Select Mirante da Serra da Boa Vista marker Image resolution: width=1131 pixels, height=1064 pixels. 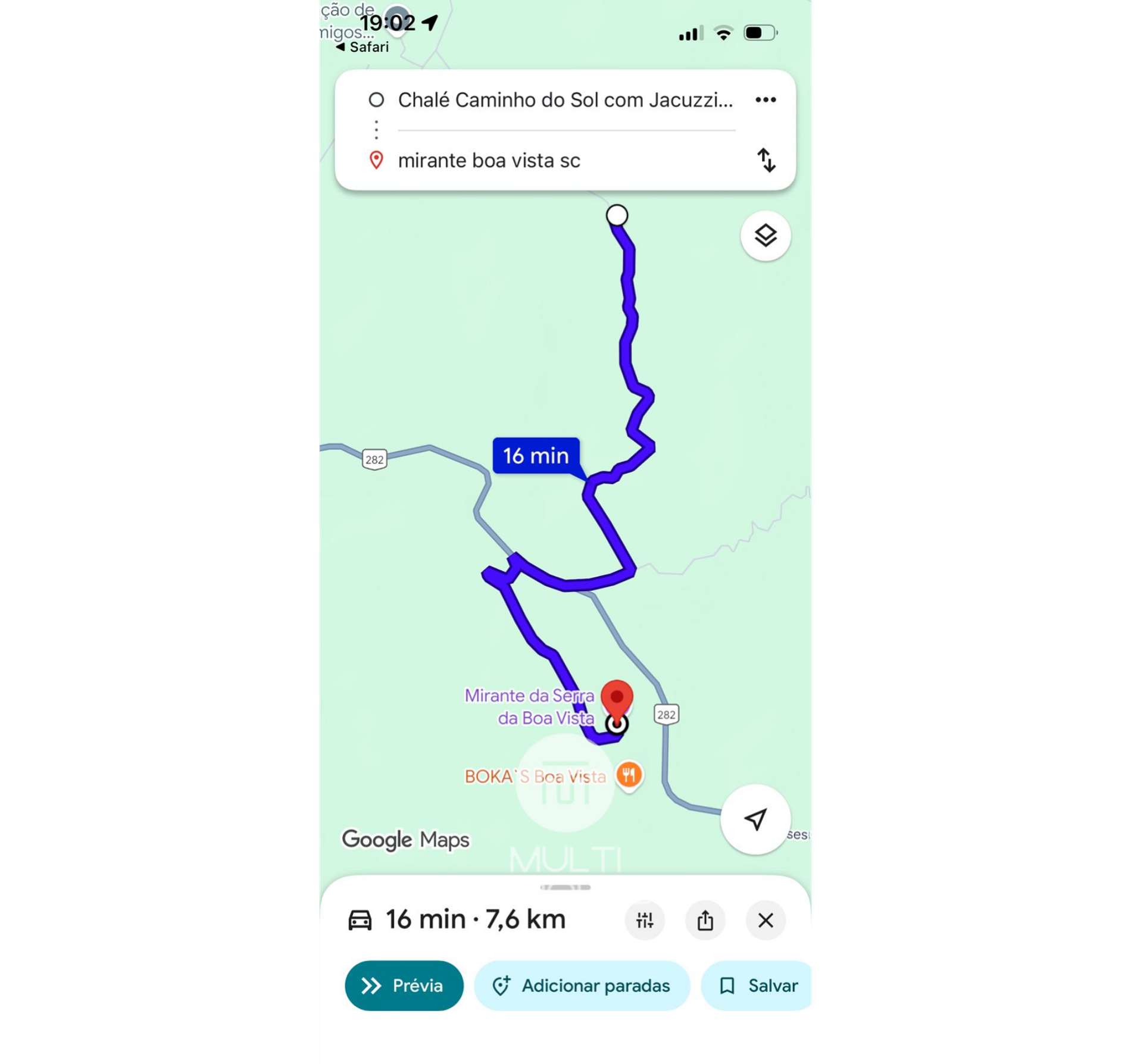[617, 700]
